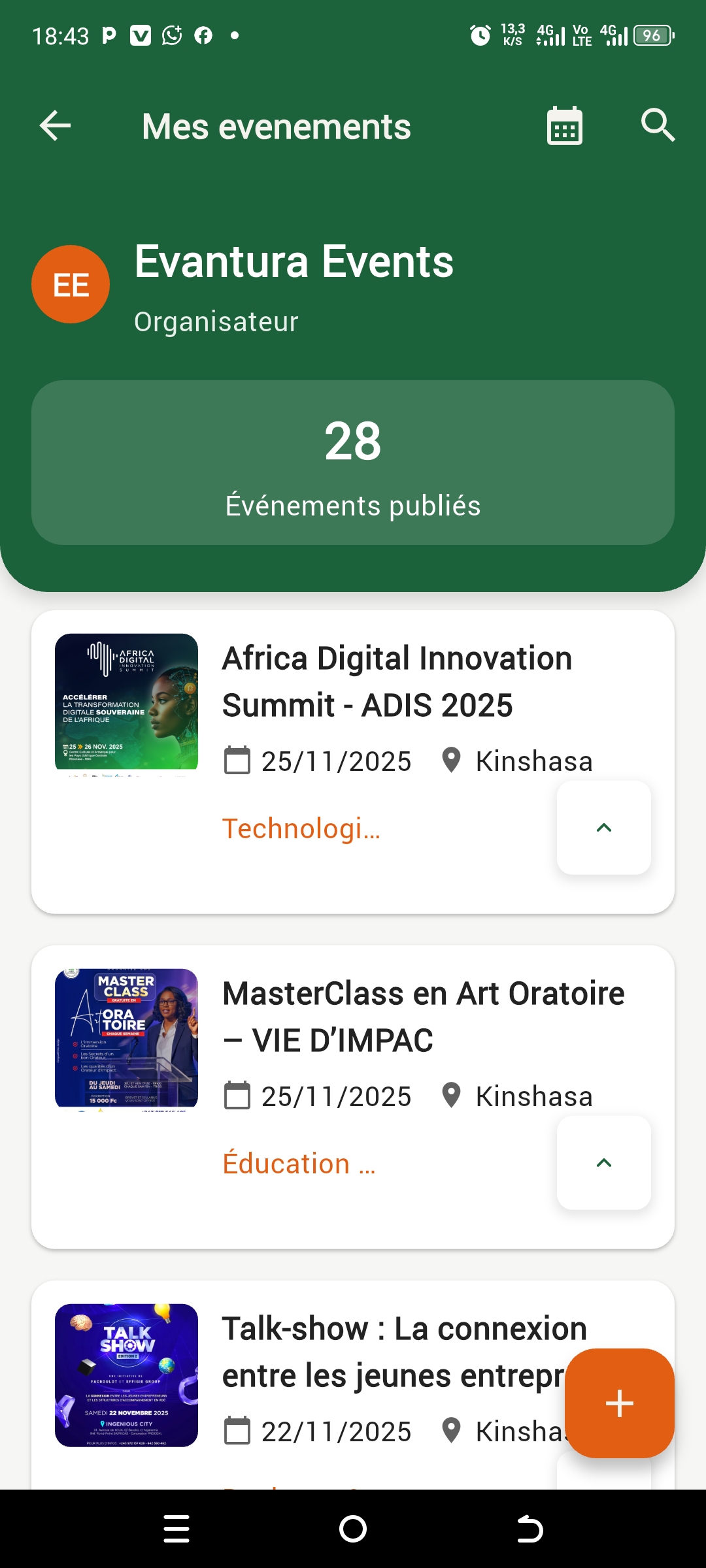
Task: Expand options chevron on ADIS 2025 card
Action: point(603,828)
